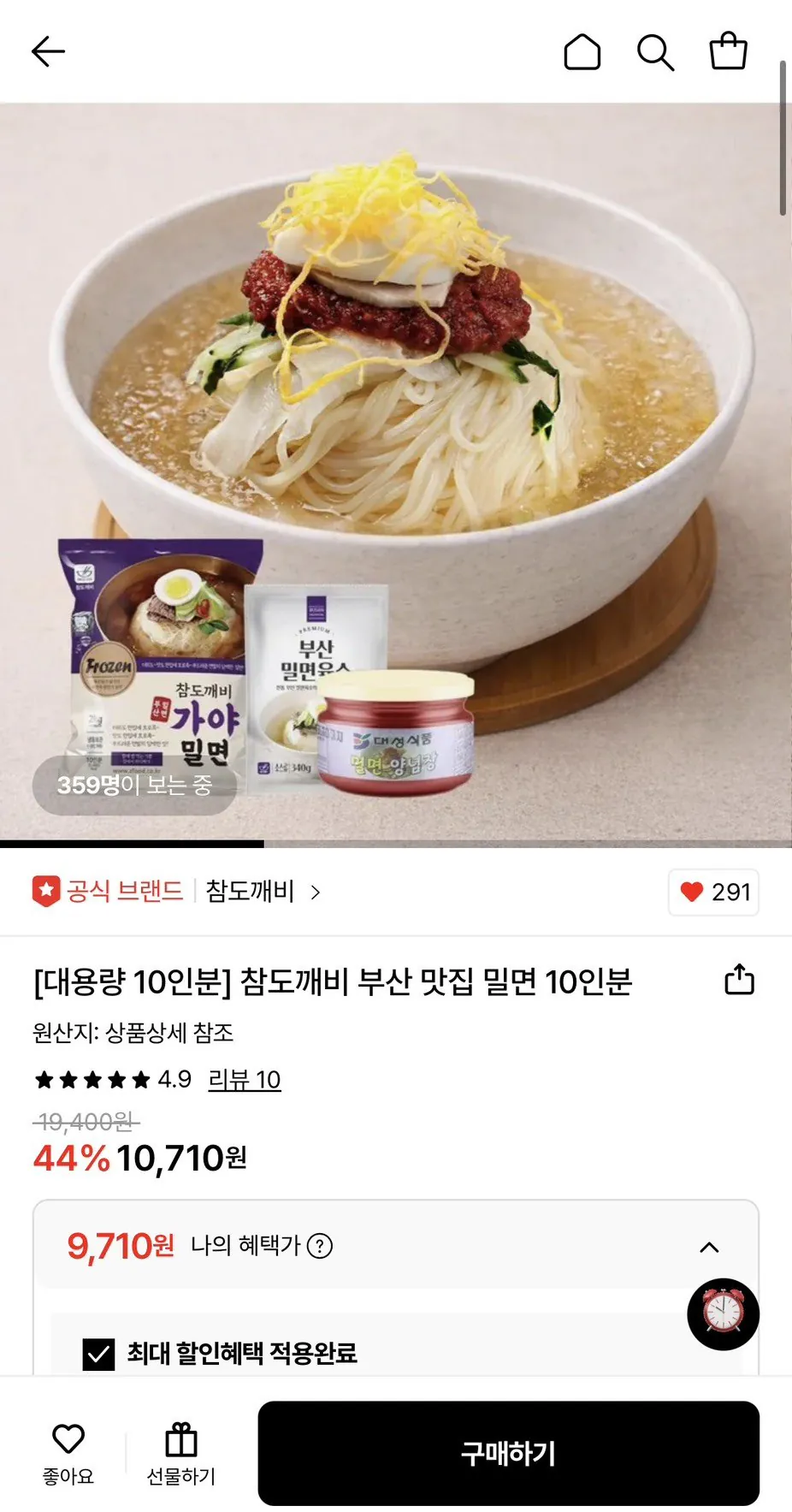Open the help icon beside 나의 혜택가
The width and height of the screenshot is (792, 1512).
322,1247
